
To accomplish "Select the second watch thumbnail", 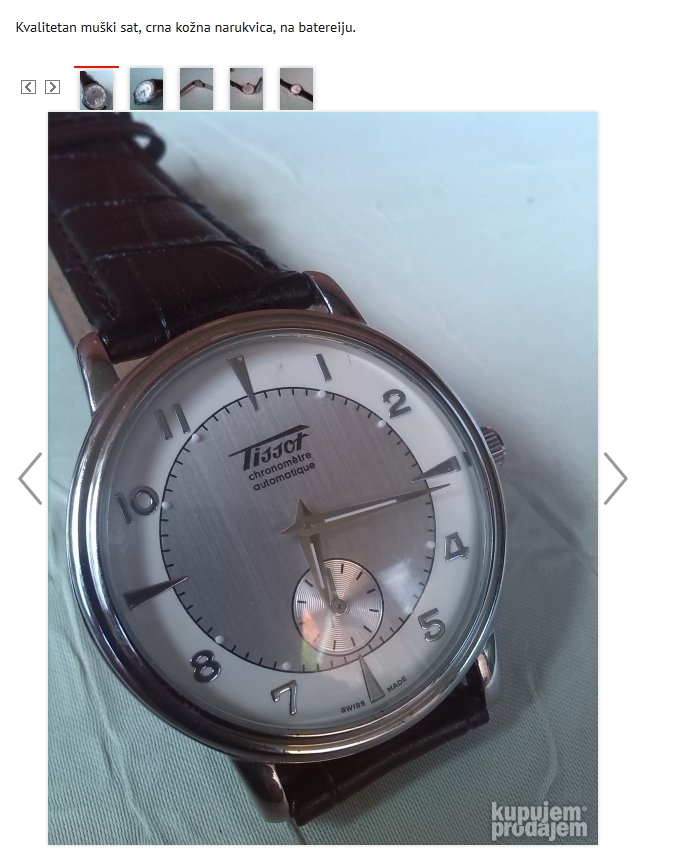I will tap(146, 89).
